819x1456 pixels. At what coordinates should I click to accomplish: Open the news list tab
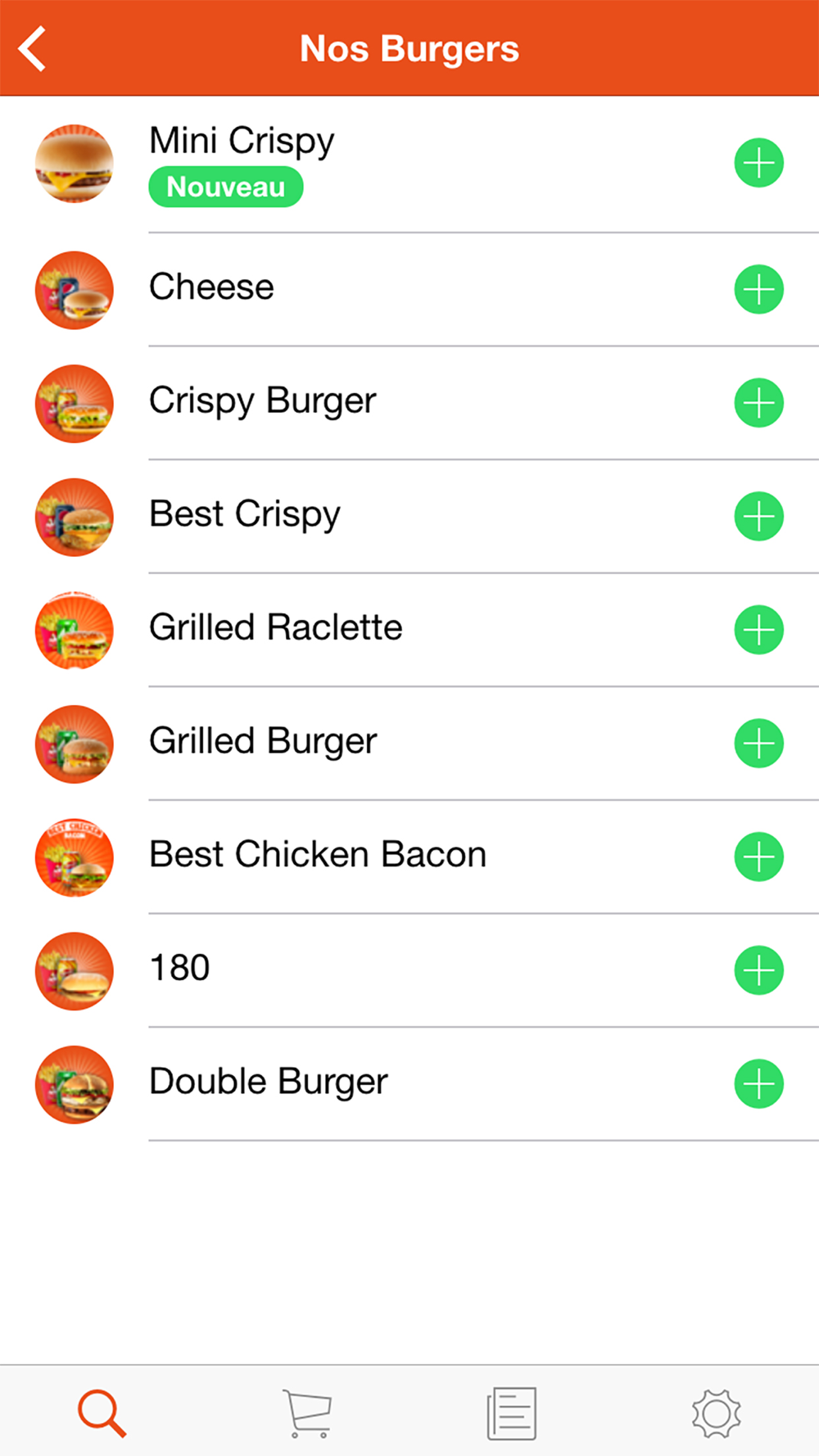tap(512, 1413)
